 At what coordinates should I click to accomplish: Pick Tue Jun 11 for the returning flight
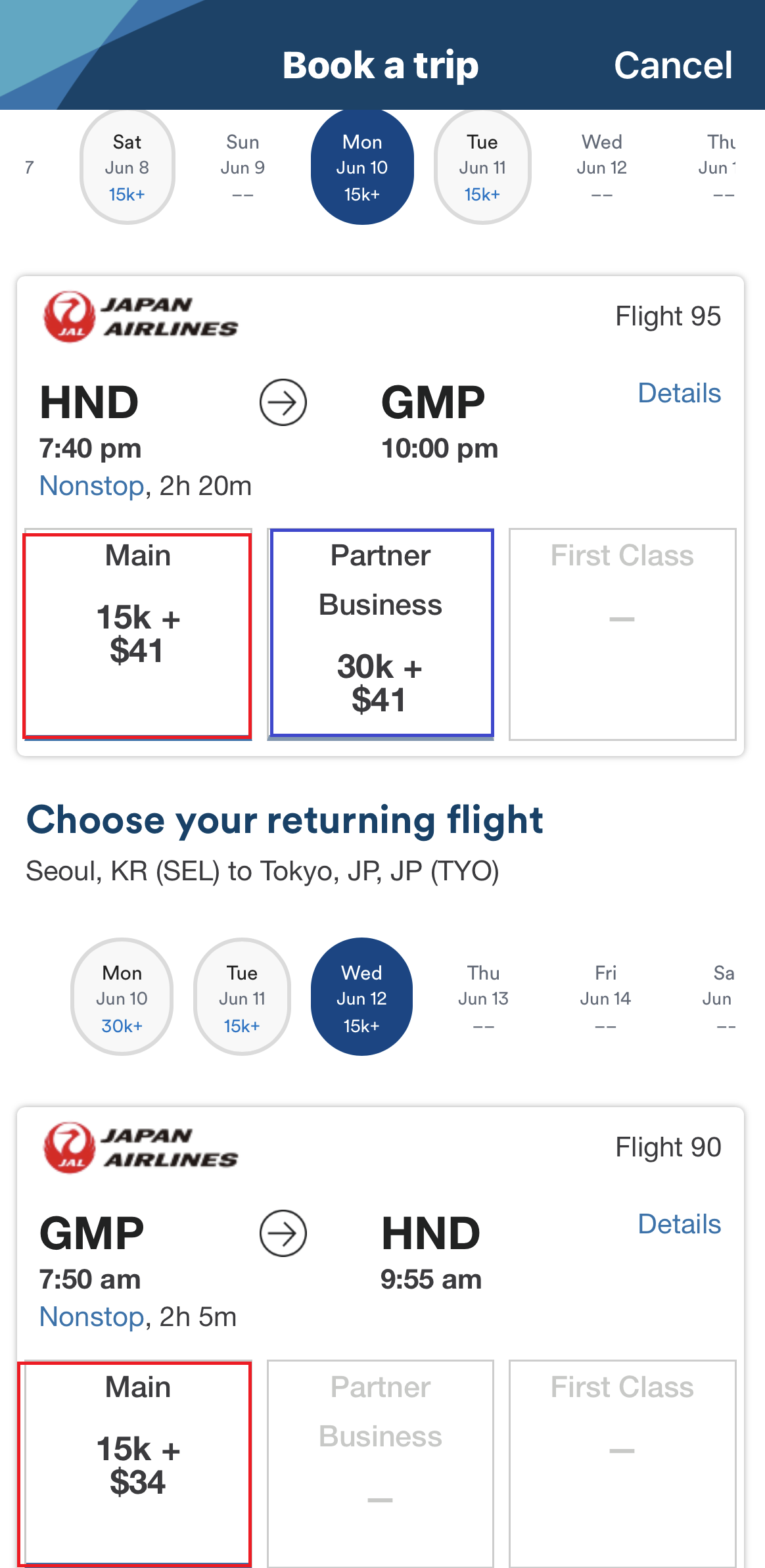[x=243, y=997]
